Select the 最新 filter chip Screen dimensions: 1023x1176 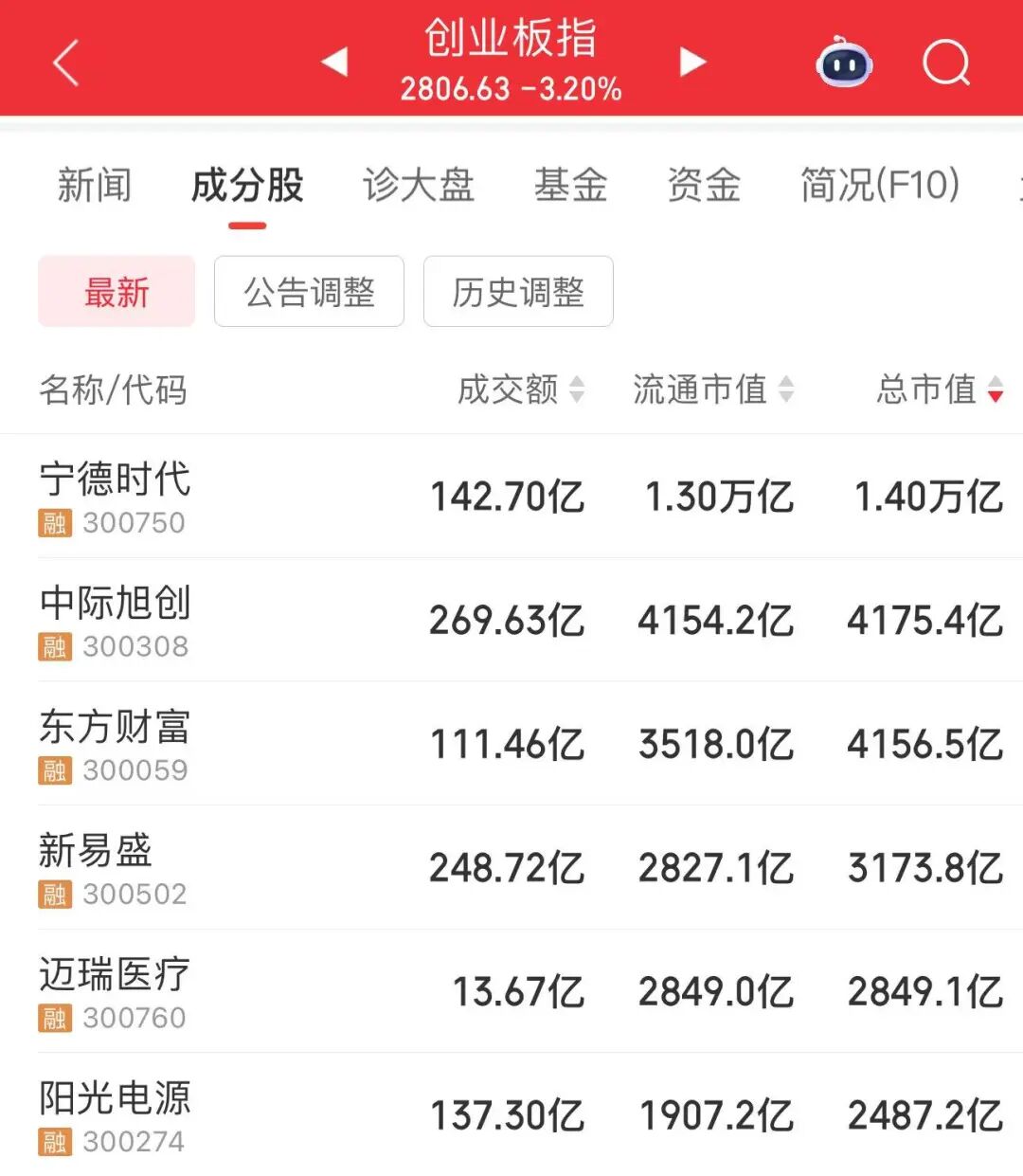[117, 292]
